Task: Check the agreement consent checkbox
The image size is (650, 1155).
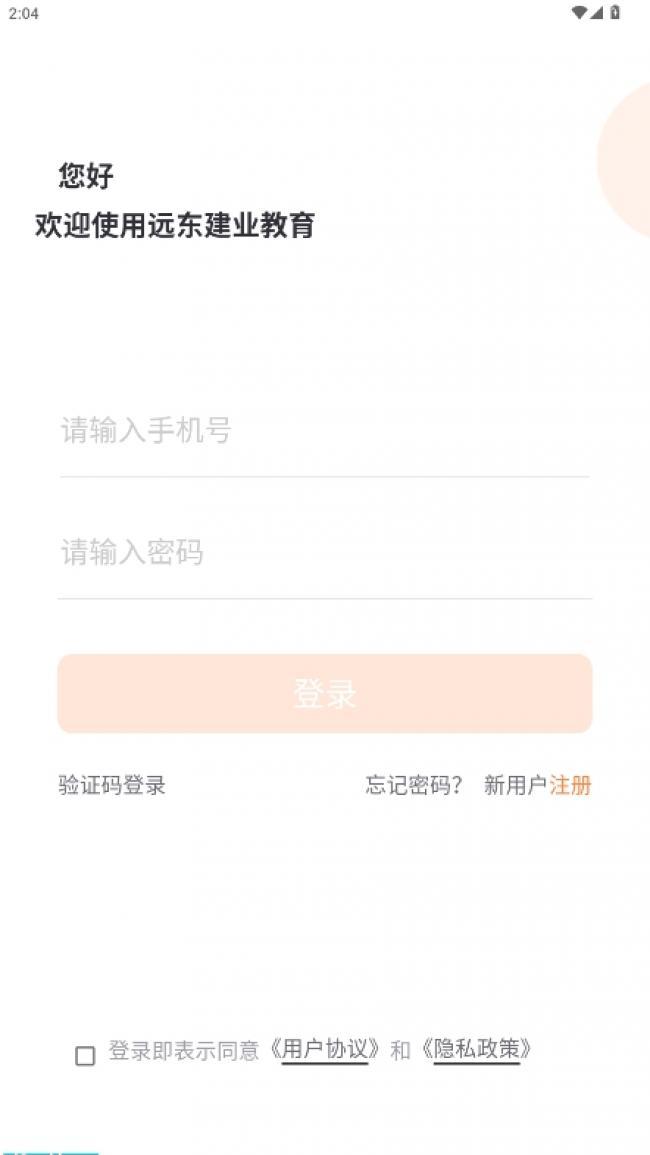Action: pos(85,1056)
